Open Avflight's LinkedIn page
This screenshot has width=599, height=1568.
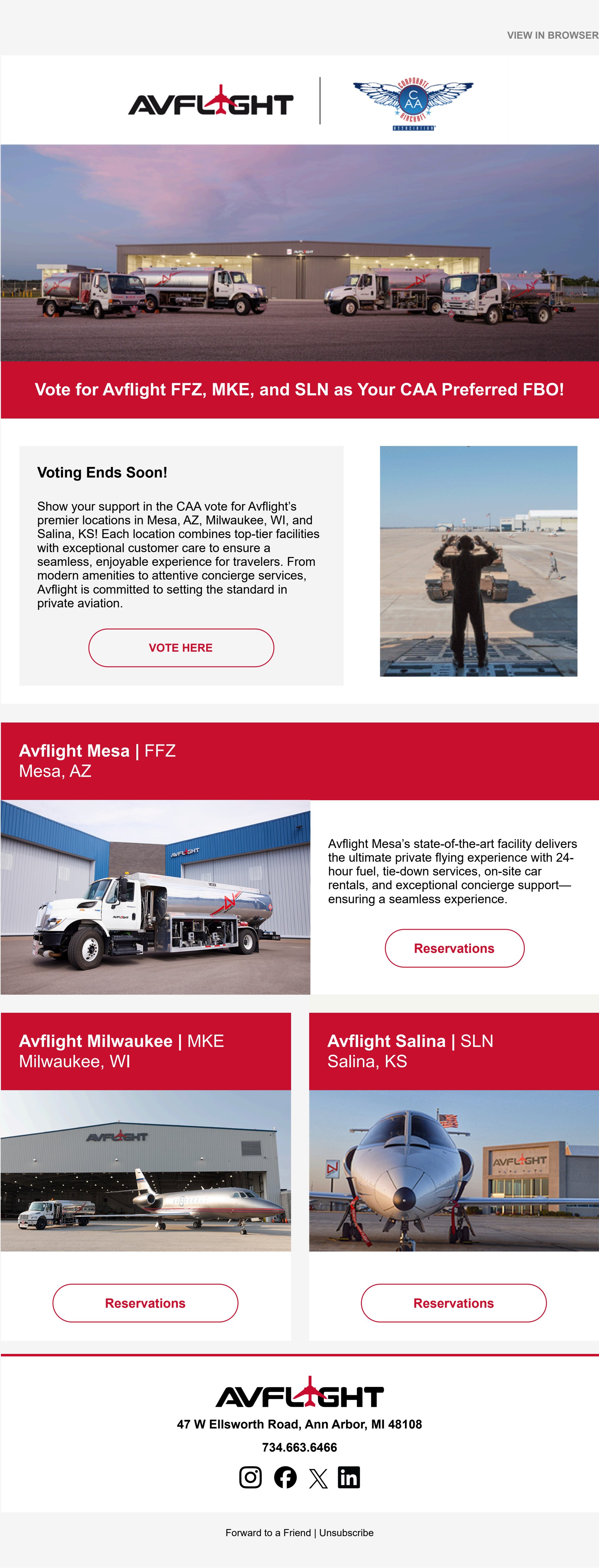point(349,1477)
